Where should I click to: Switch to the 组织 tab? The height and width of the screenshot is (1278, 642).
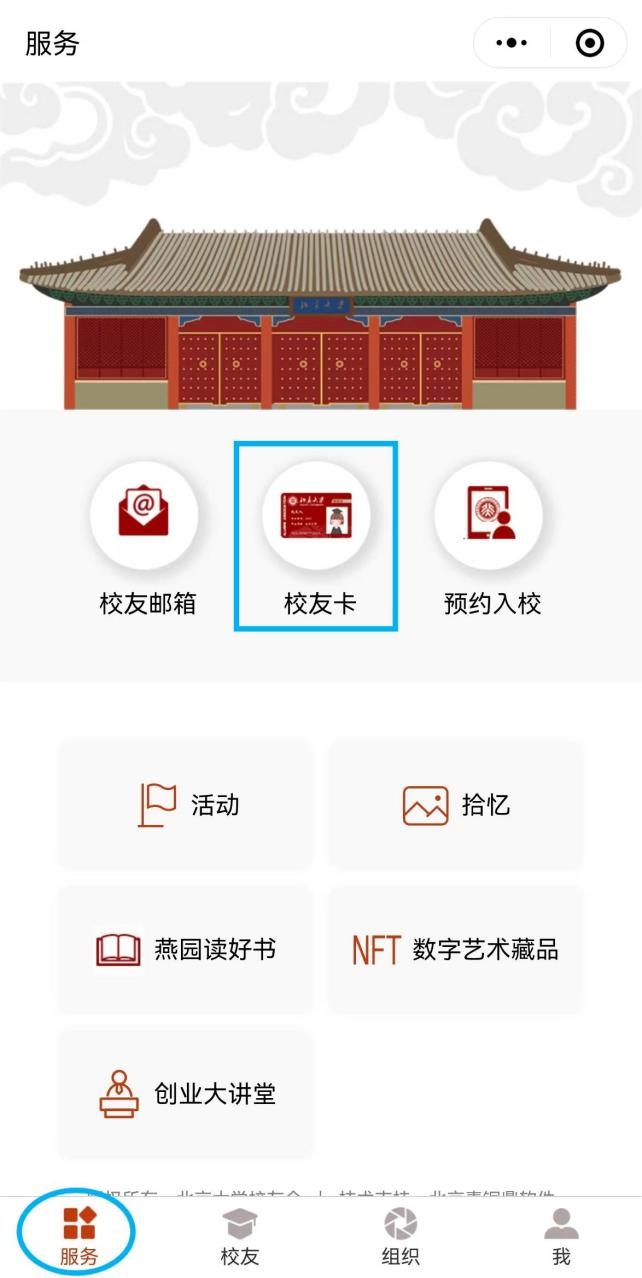(x=400, y=1236)
